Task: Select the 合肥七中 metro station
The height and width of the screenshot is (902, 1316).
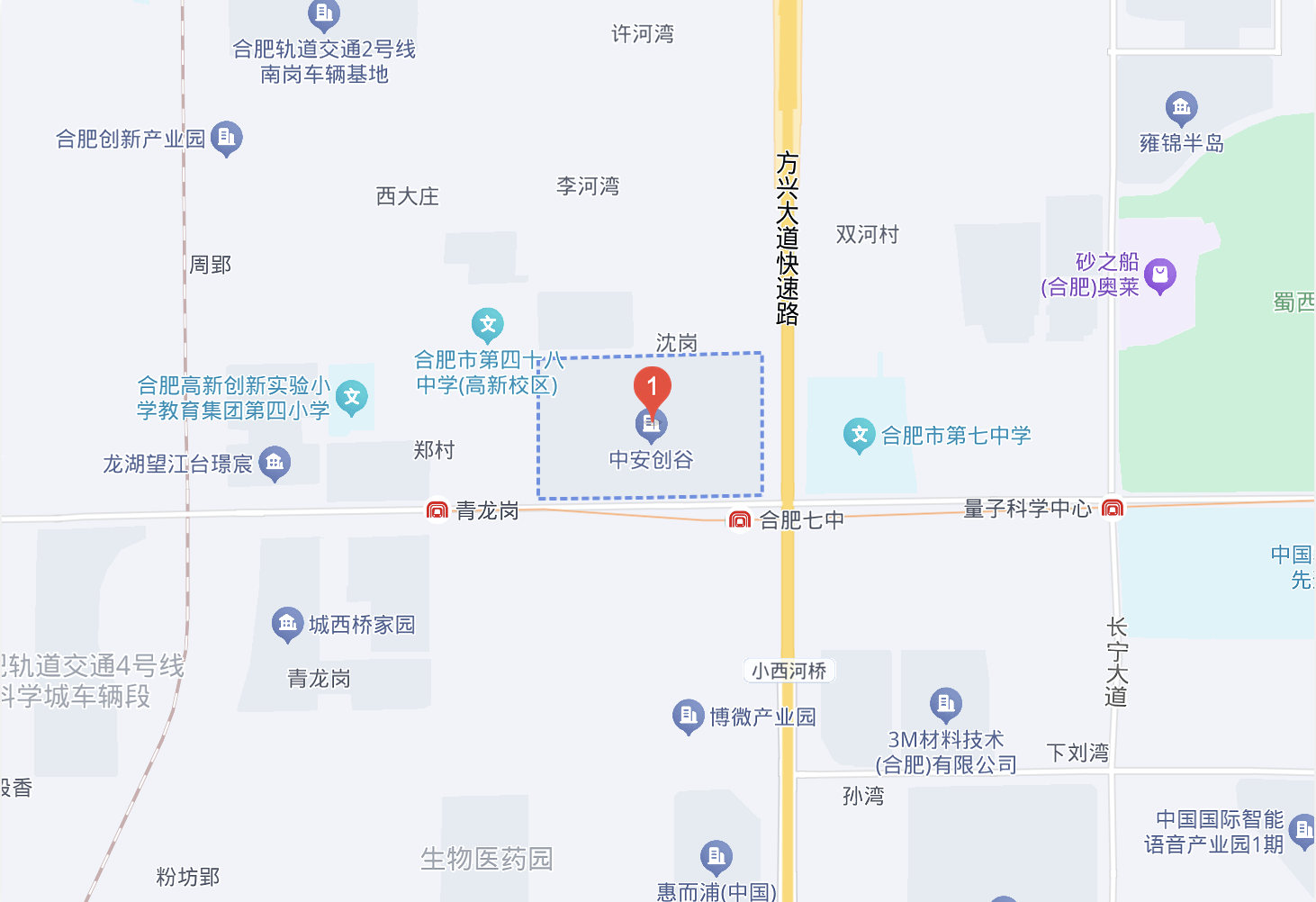Action: click(739, 520)
